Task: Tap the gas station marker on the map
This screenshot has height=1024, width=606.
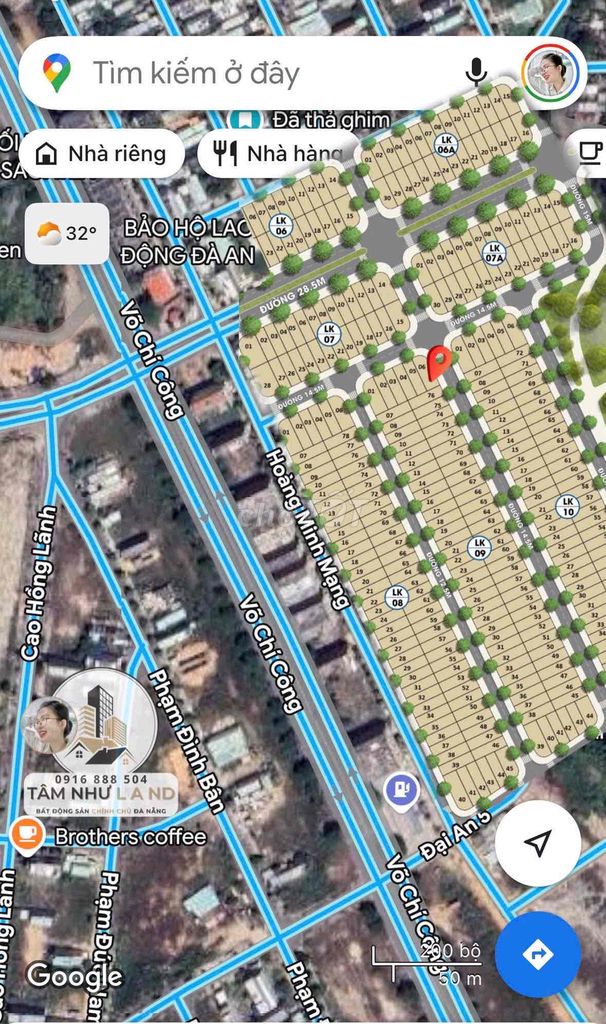Action: pyautogui.click(x=401, y=790)
